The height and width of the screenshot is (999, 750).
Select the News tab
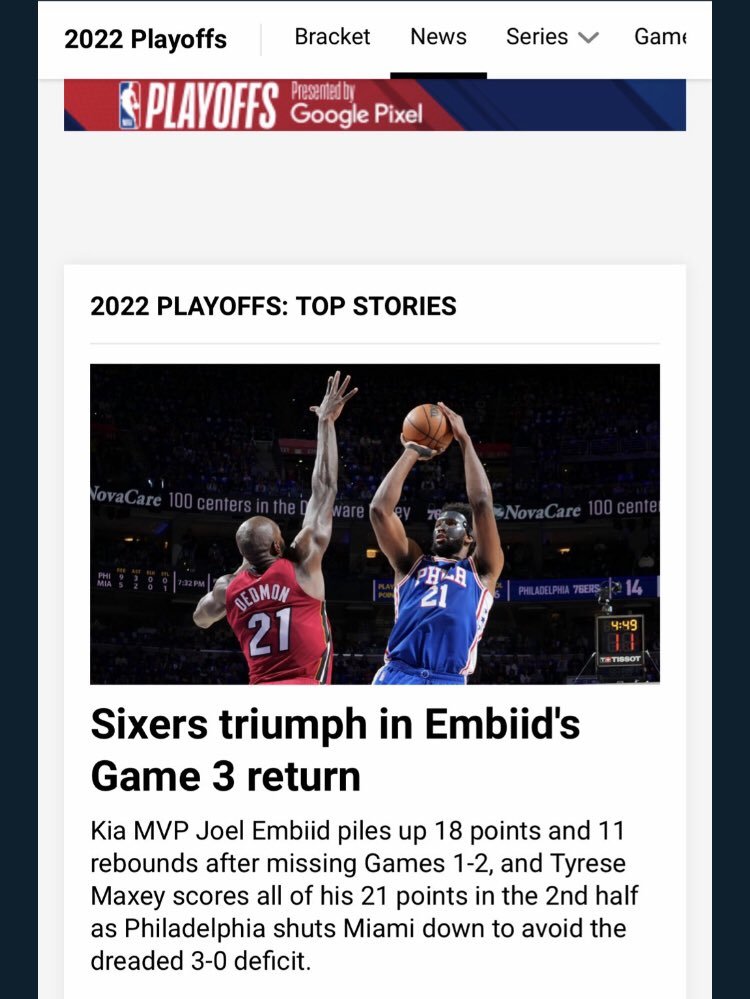click(x=438, y=37)
